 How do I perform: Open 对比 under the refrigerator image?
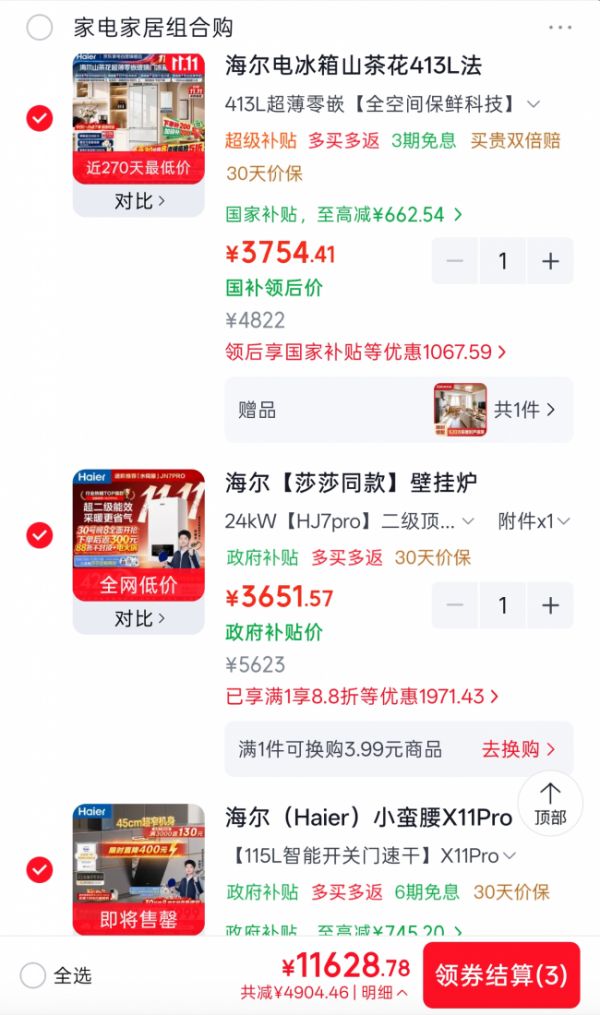tap(139, 201)
